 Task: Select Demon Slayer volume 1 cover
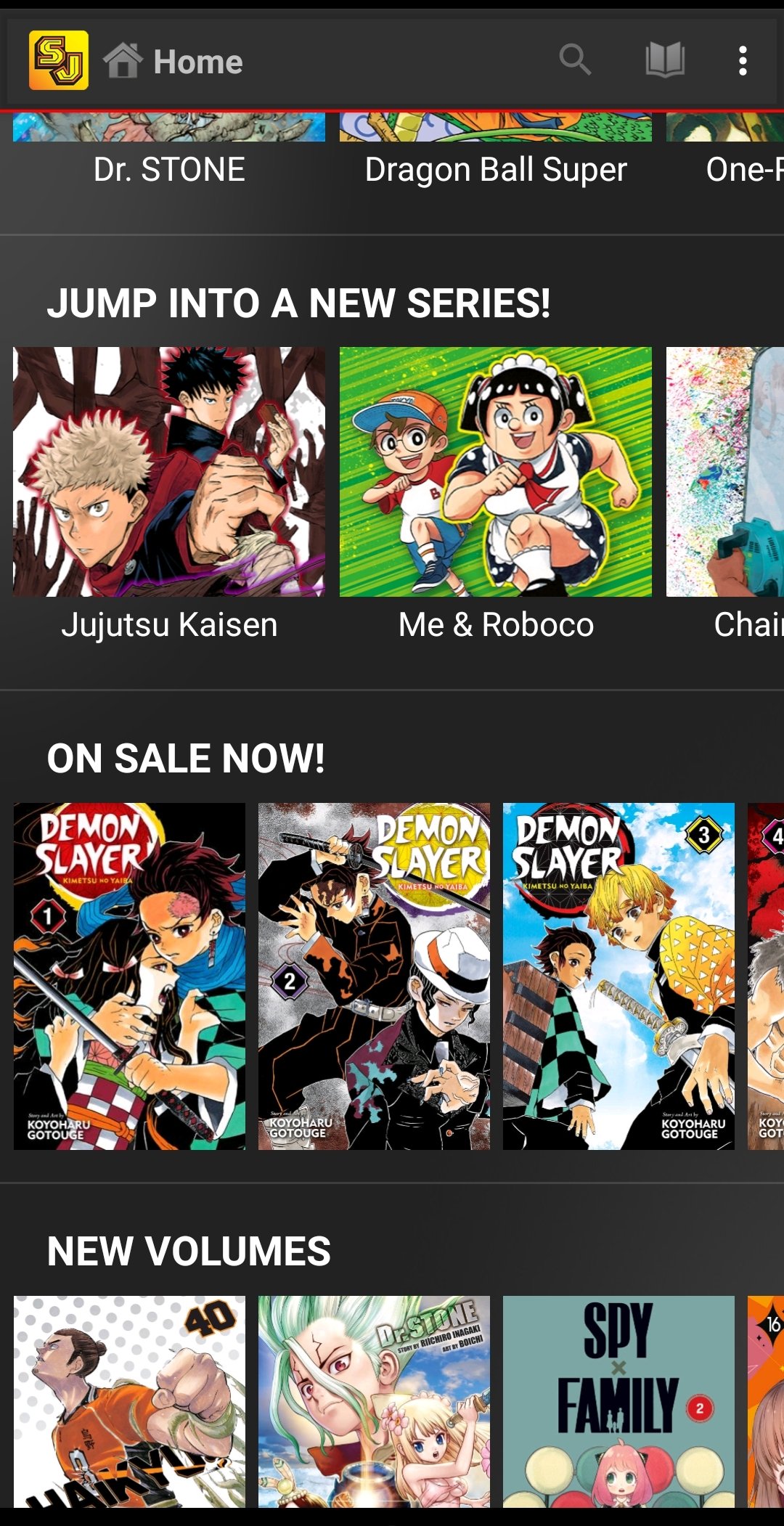click(129, 976)
